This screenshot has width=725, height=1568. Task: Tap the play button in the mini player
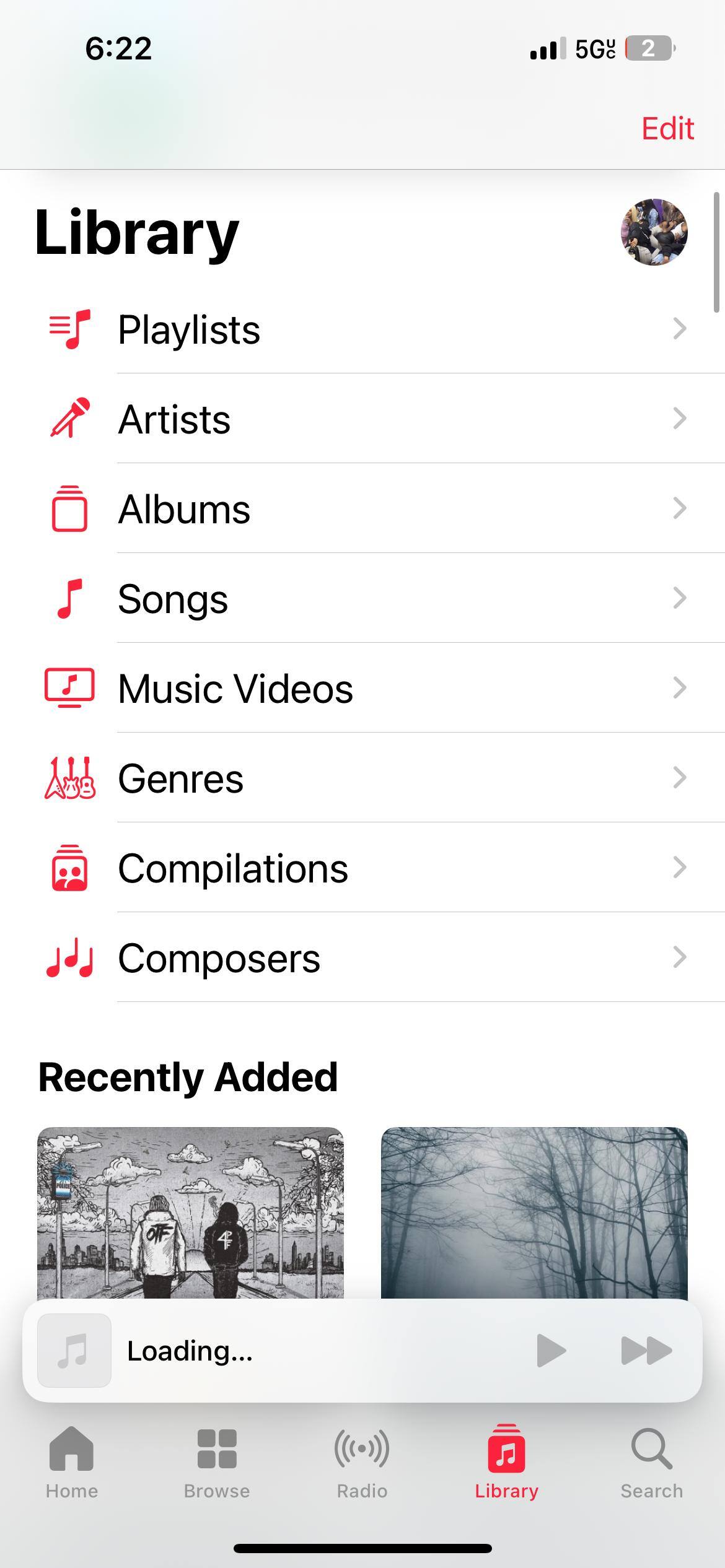pos(551,1350)
